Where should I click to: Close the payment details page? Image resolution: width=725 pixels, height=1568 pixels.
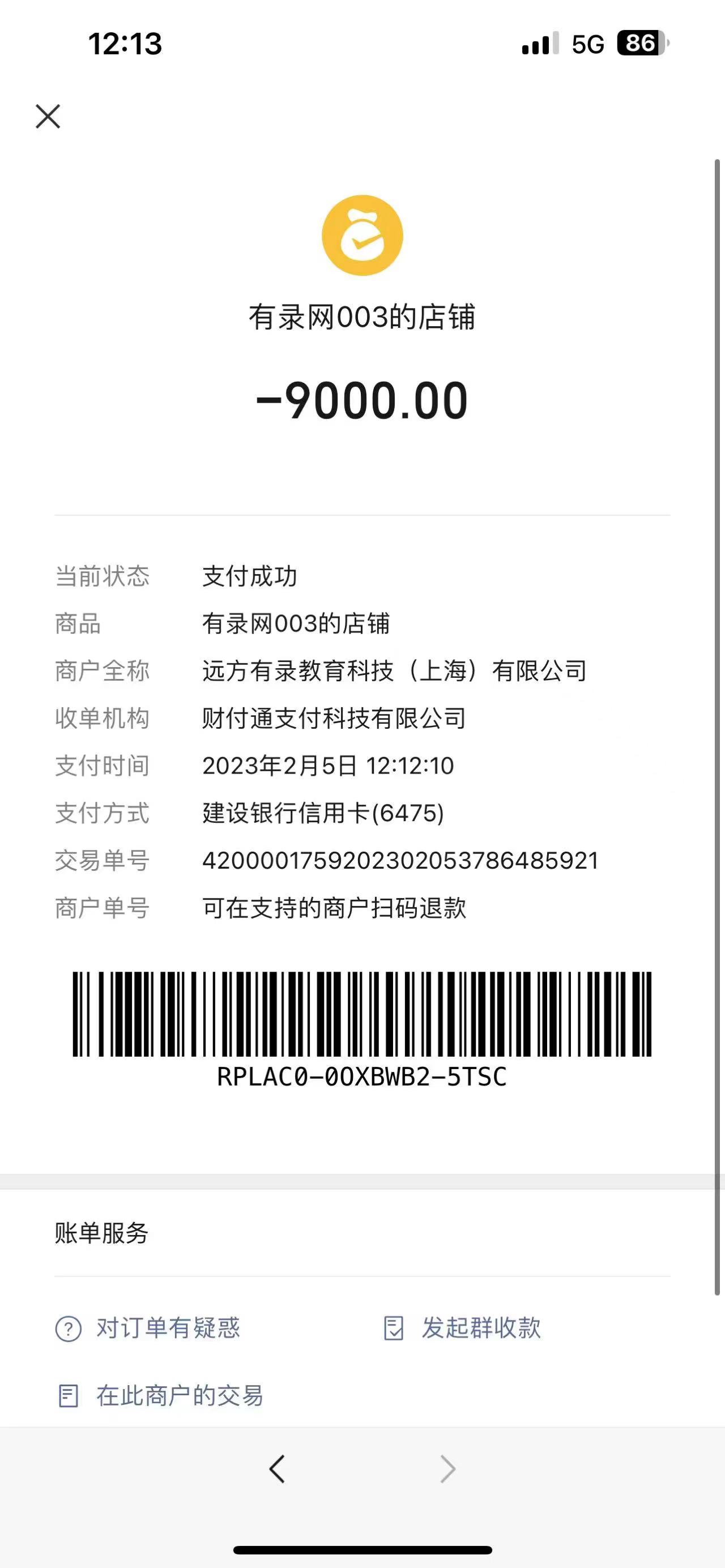pos(48,116)
